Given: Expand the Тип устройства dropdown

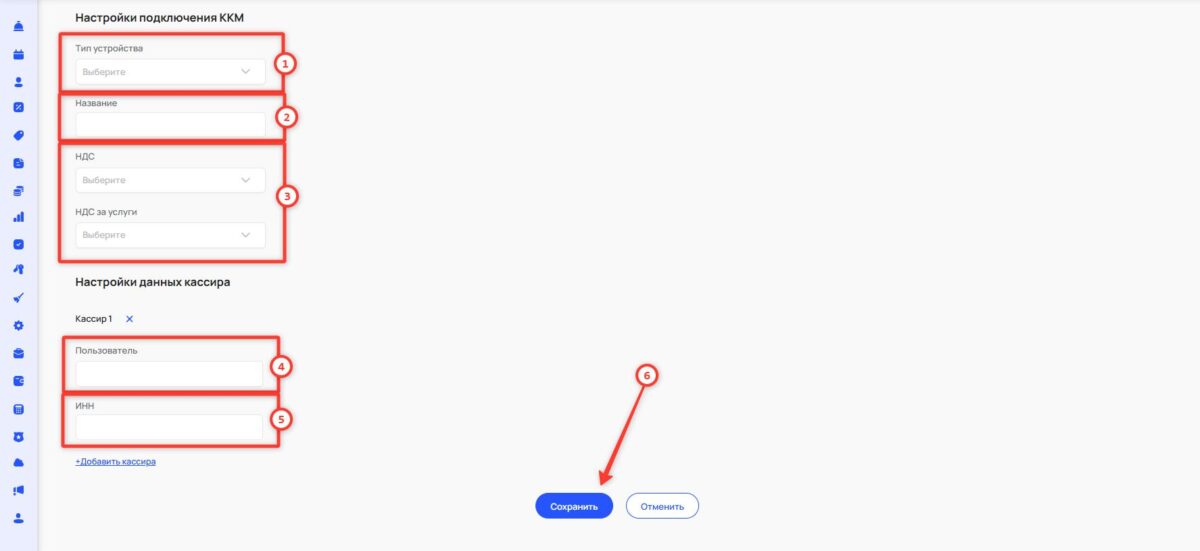Looking at the screenshot, I should [170, 71].
